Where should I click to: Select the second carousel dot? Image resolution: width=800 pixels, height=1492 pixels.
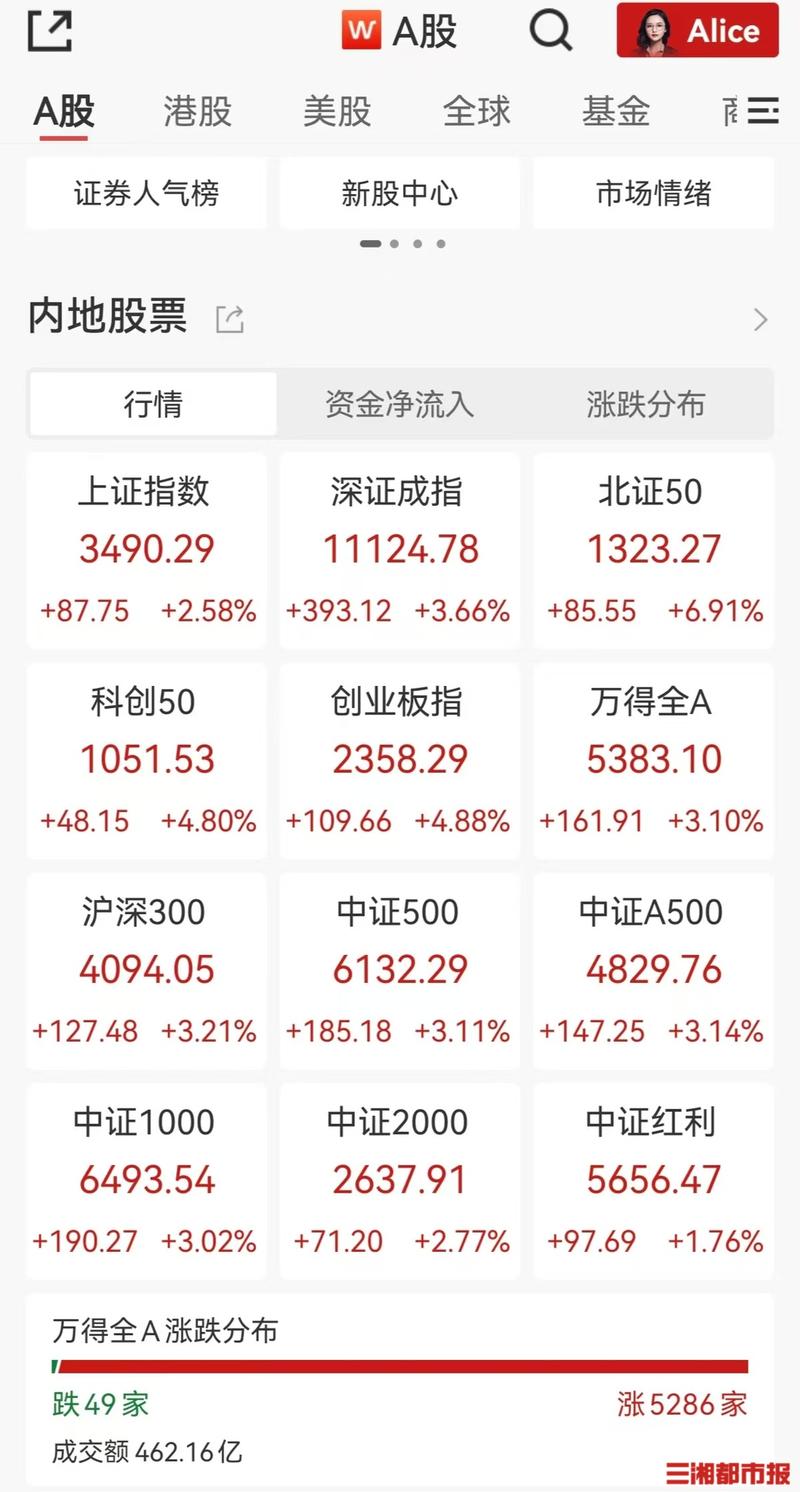[393, 243]
